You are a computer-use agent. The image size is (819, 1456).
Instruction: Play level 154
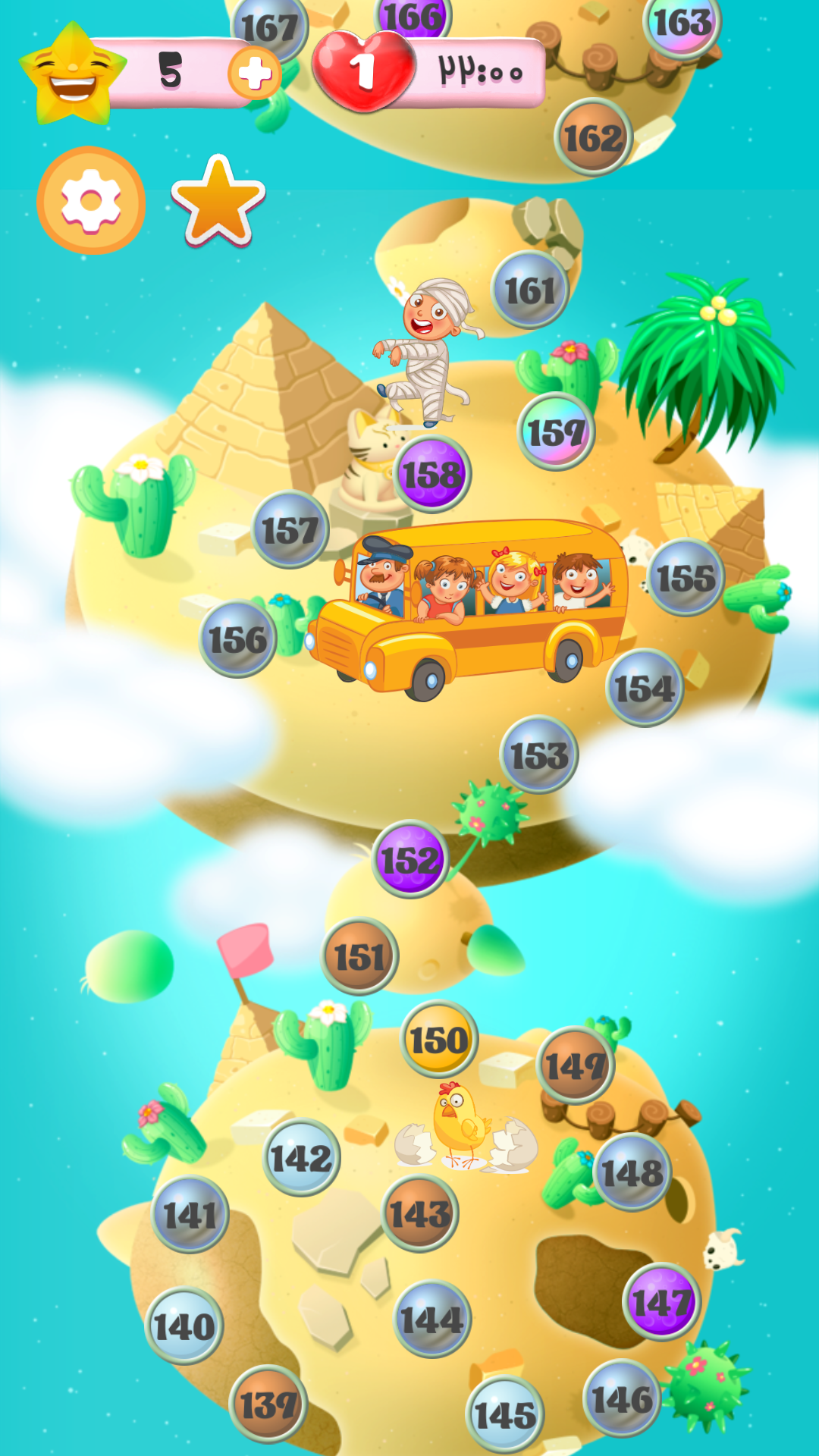(645, 689)
